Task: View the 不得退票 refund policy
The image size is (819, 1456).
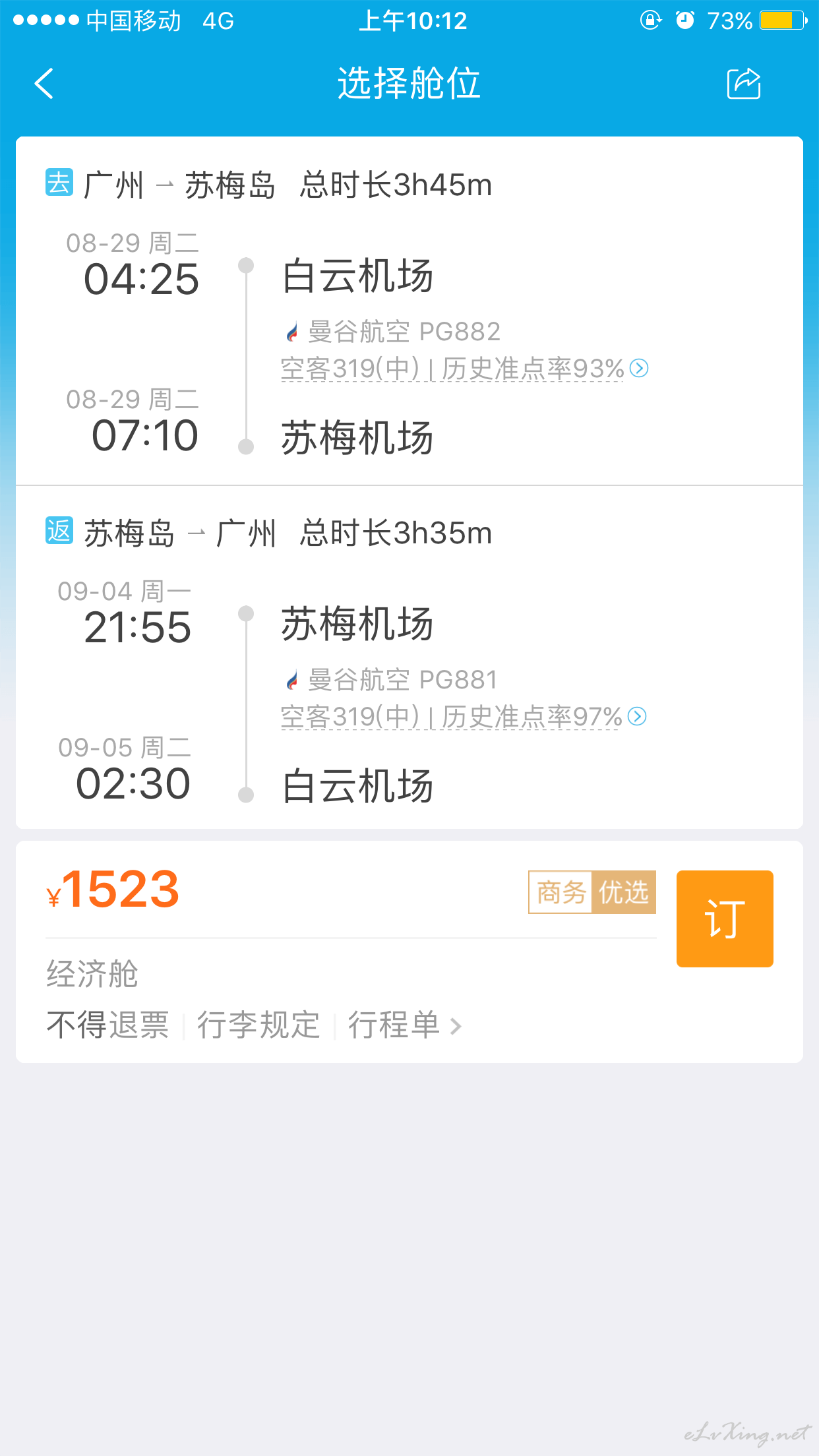Action: point(107,1025)
